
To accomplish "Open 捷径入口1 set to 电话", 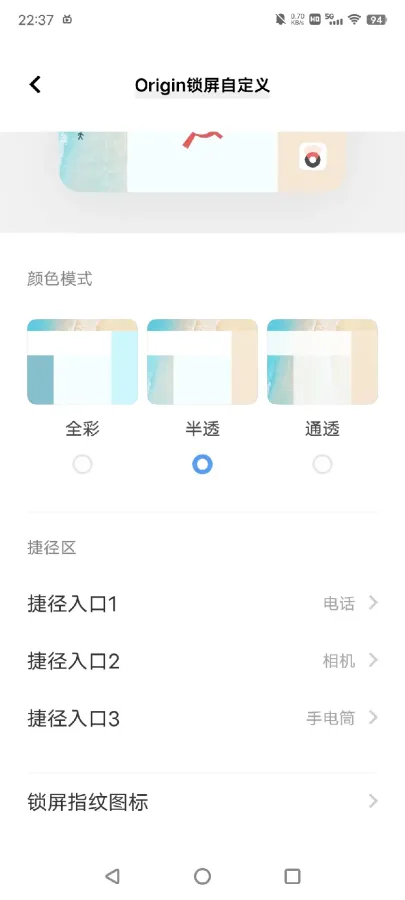I will click(x=202, y=603).
